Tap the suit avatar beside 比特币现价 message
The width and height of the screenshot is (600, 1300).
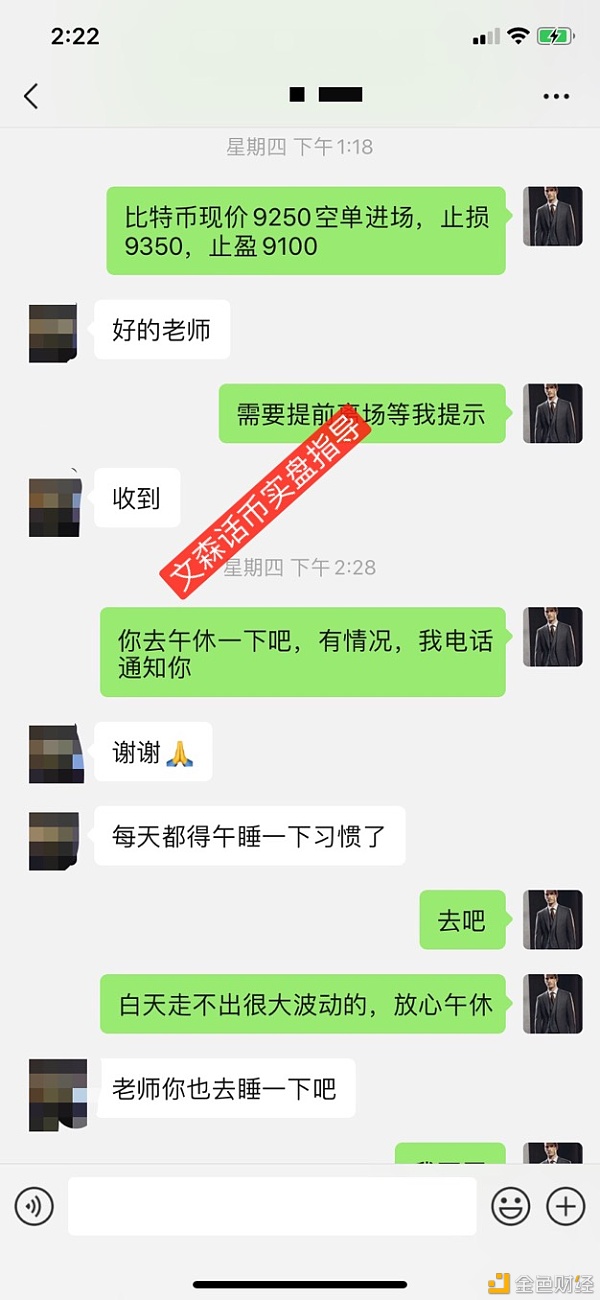pyautogui.click(x=553, y=216)
